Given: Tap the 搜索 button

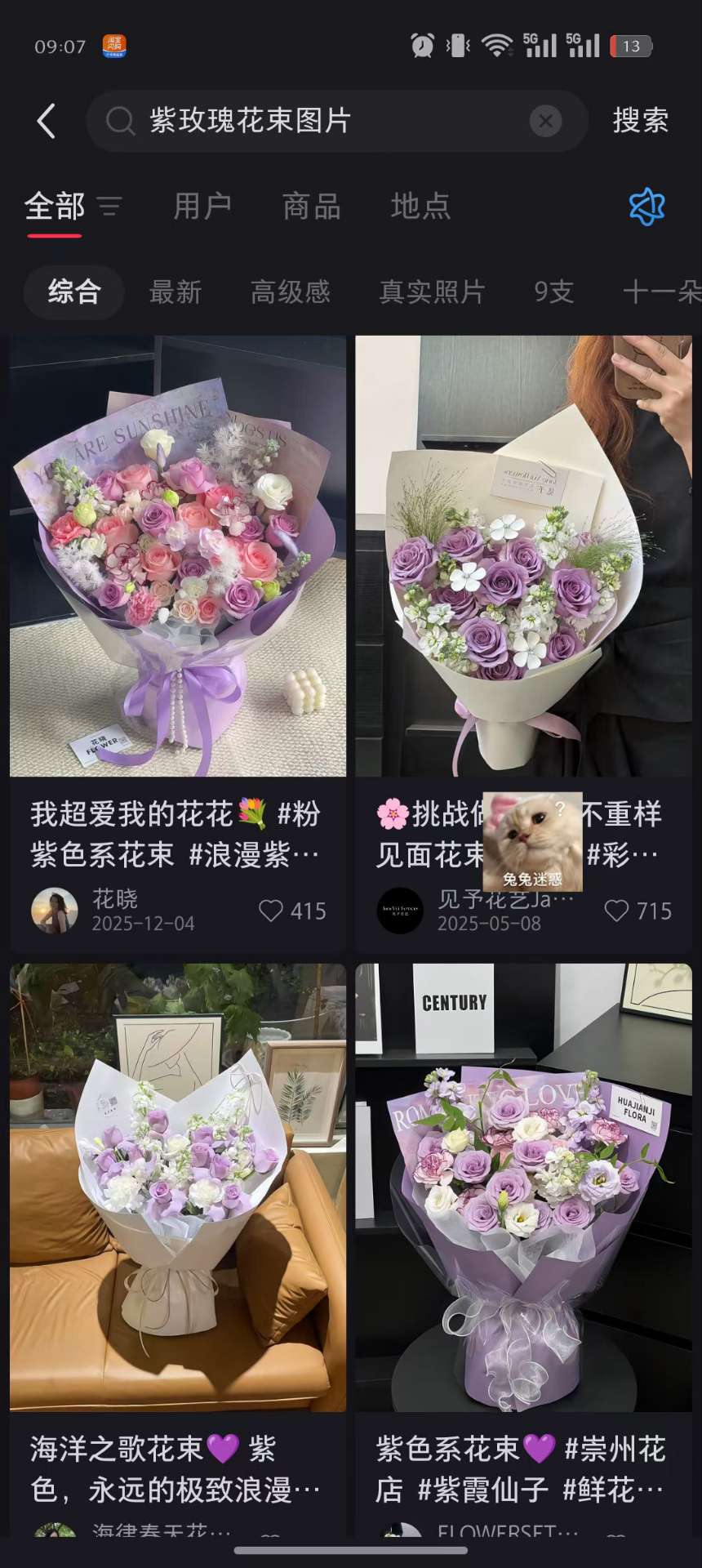Looking at the screenshot, I should coord(641,121).
